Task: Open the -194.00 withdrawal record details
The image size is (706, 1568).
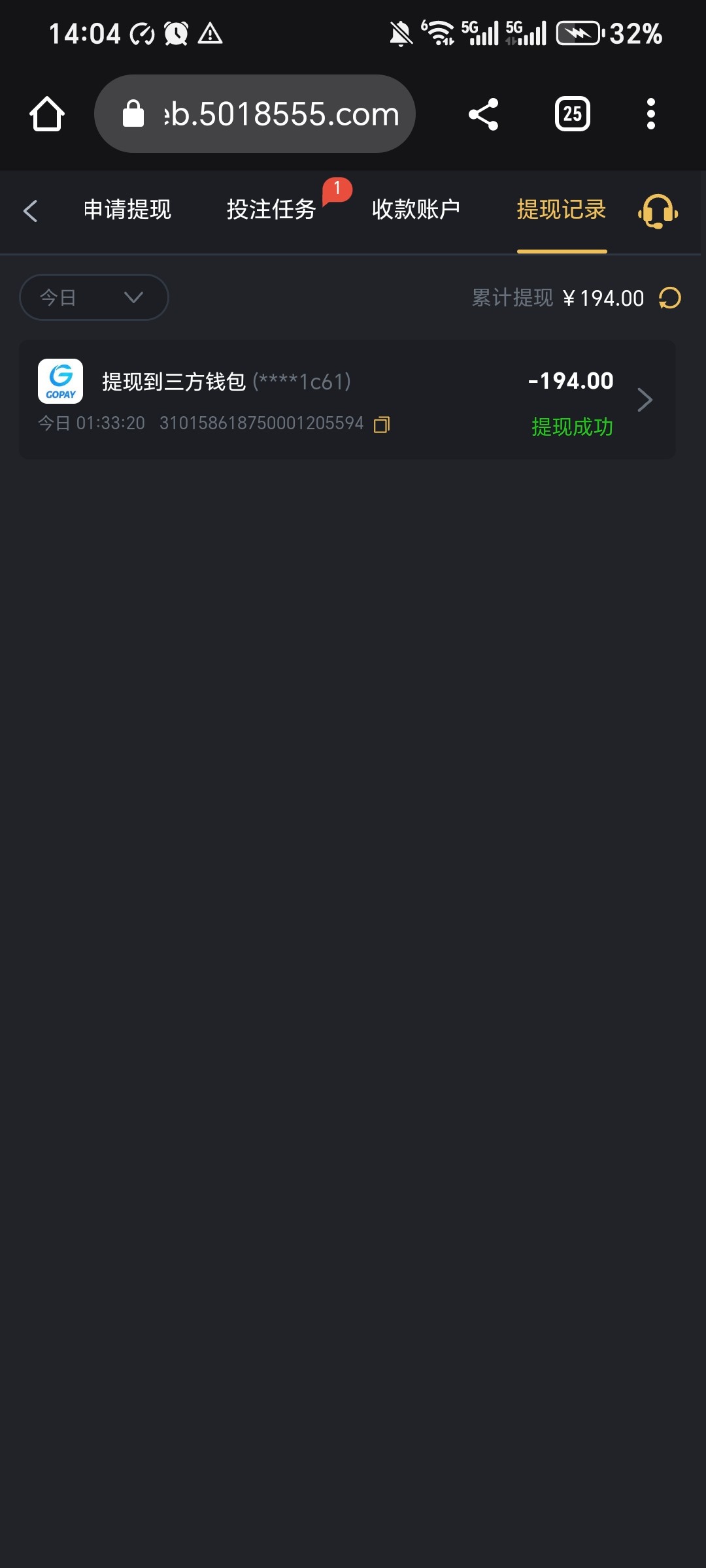Action: coord(348,399)
